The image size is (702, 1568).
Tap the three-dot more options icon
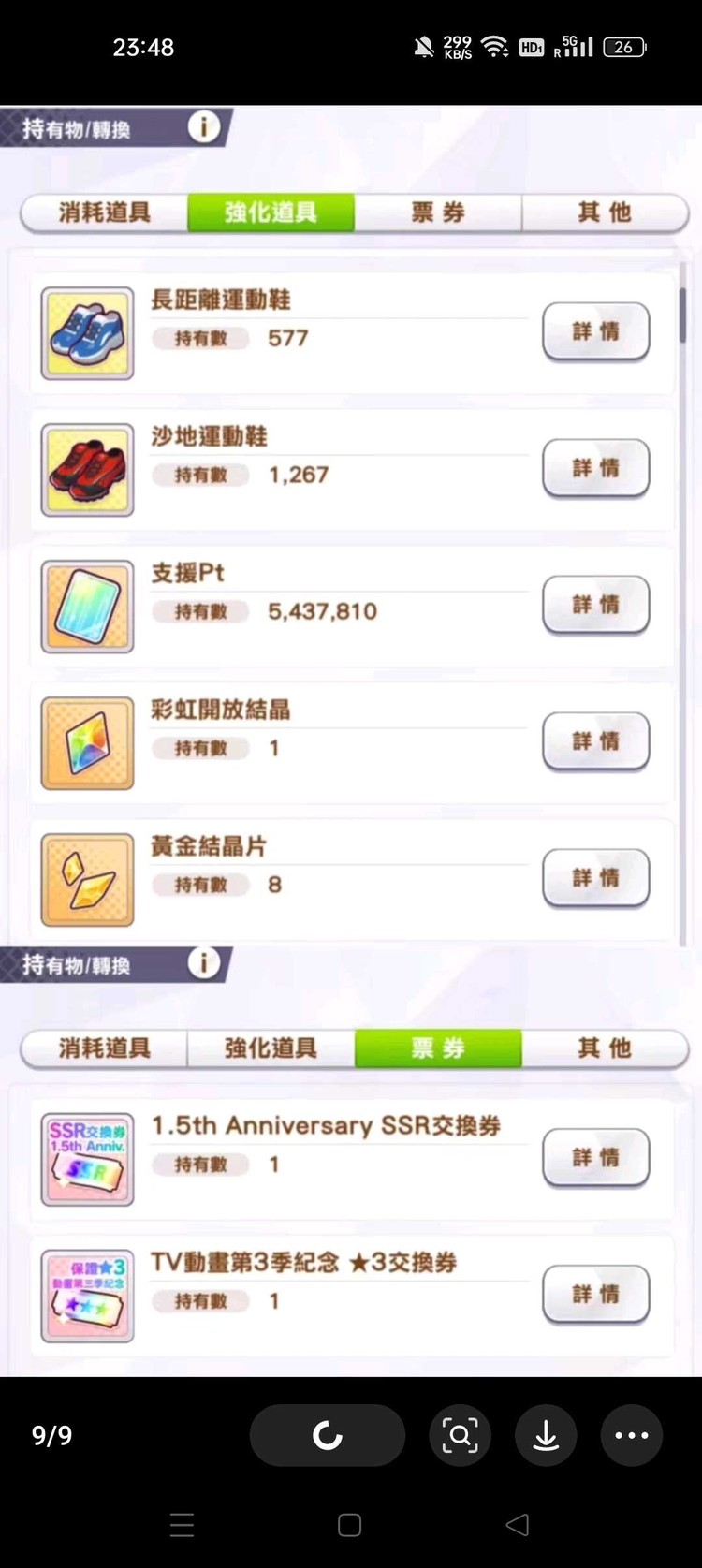[x=632, y=1435]
